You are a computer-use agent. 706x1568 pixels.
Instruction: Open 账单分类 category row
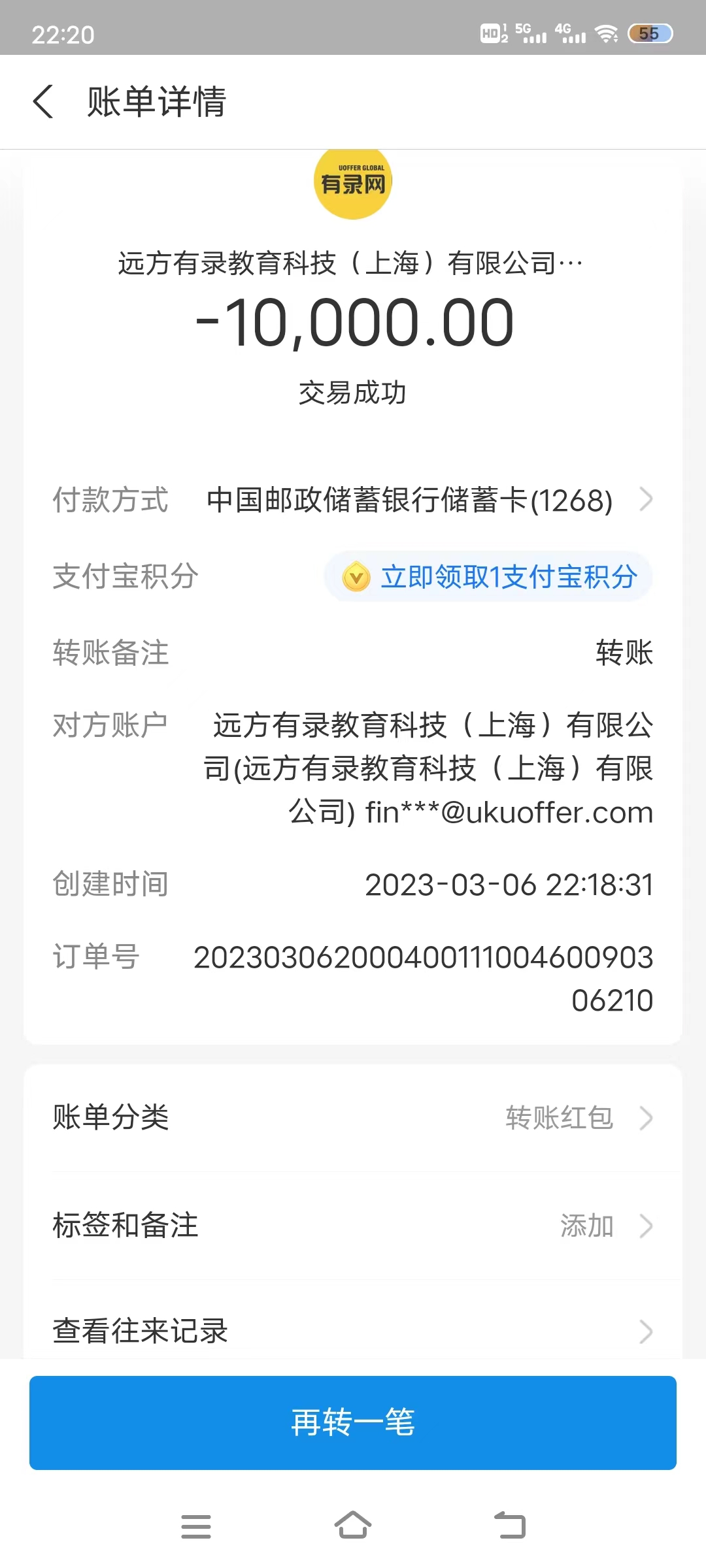pos(353,1117)
